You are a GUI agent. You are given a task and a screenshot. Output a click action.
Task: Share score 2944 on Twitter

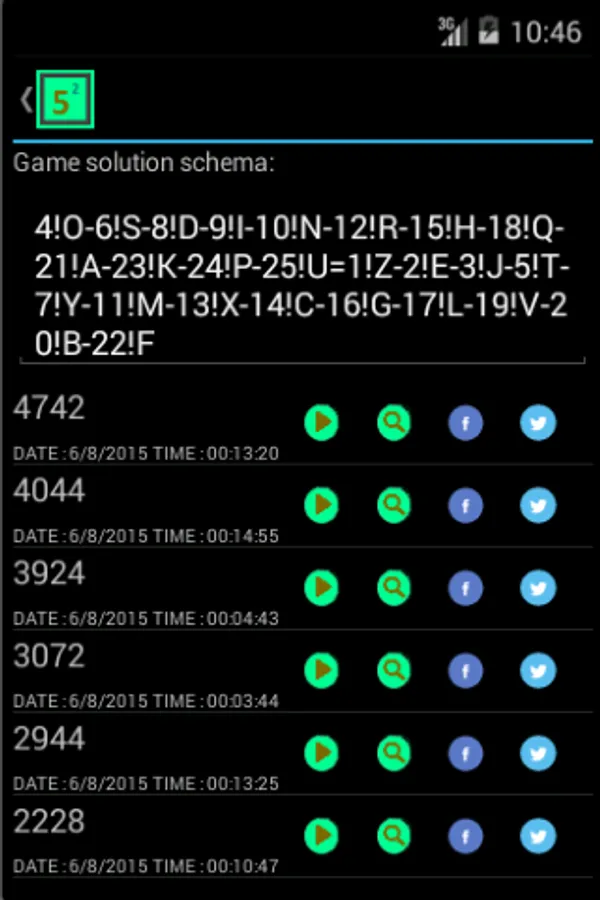pyautogui.click(x=538, y=751)
